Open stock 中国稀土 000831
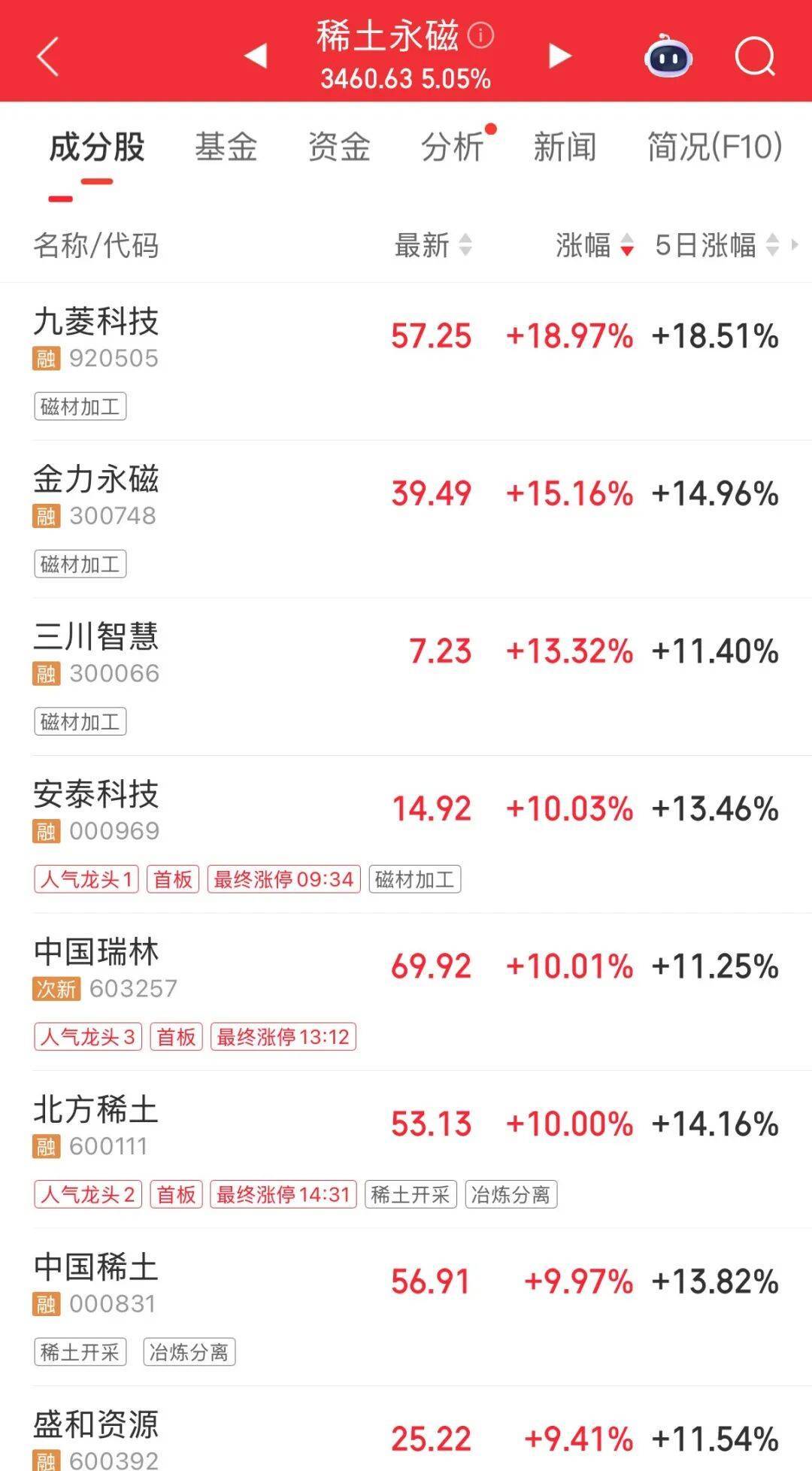Viewport: 812px width, 1471px height. coord(96,1282)
